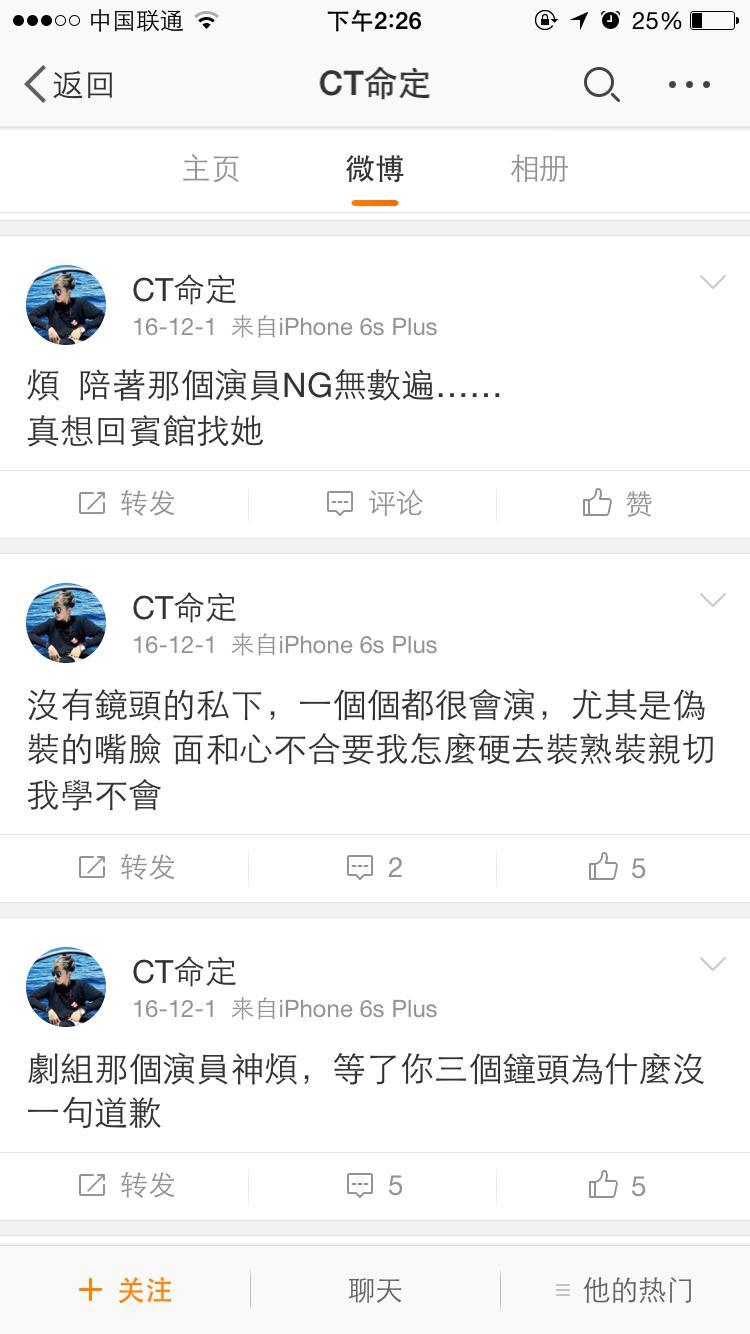Like the 劇組那個演員神煩 post
The width and height of the screenshot is (750, 1334).
618,1185
